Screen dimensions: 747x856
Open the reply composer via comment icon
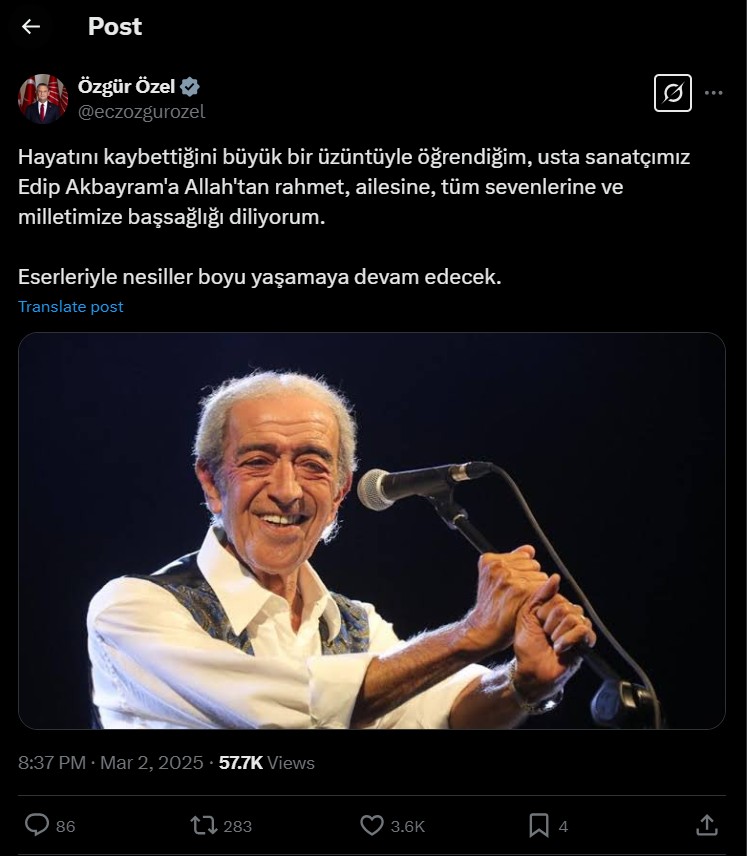38,826
